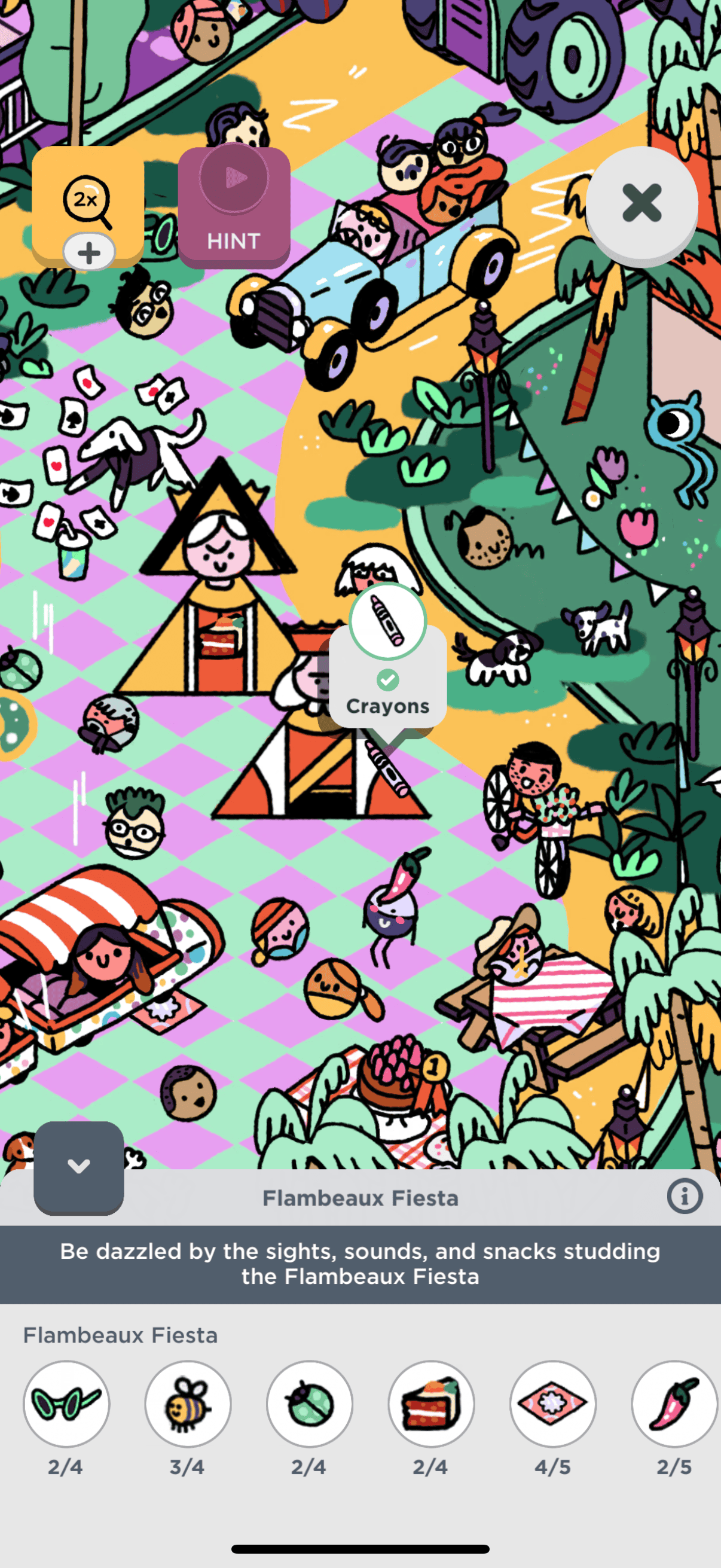Image resolution: width=721 pixels, height=1568 pixels.
Task: Select the bee item in the list
Action: [187, 1403]
